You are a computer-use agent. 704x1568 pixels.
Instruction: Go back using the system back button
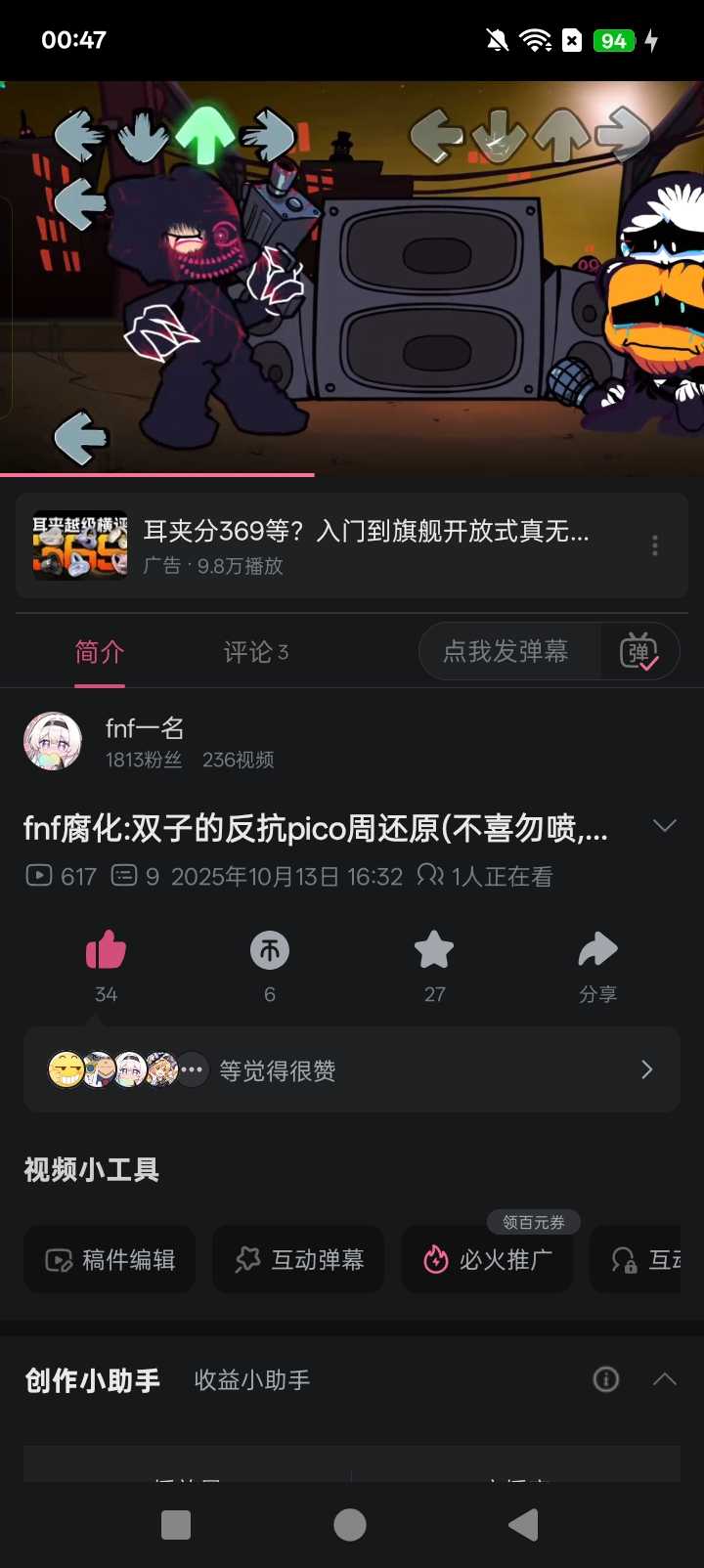point(524,1524)
